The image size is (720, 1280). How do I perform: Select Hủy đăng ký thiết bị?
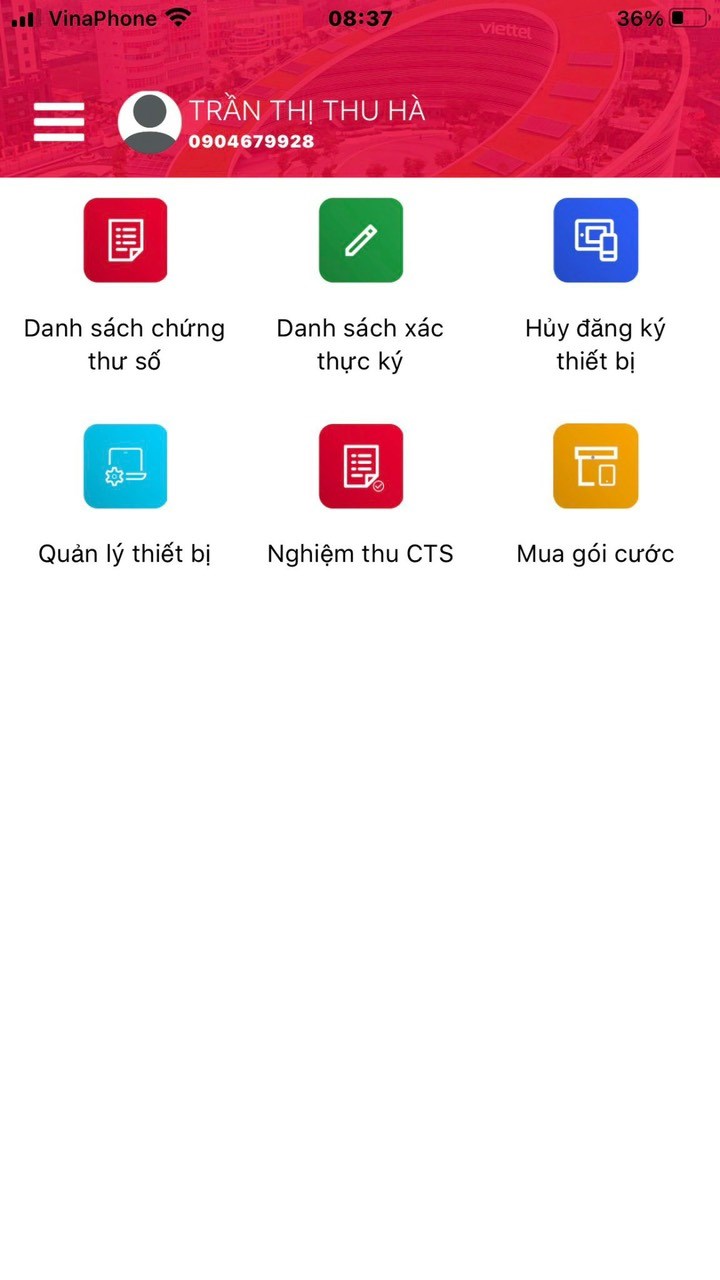[x=596, y=241]
